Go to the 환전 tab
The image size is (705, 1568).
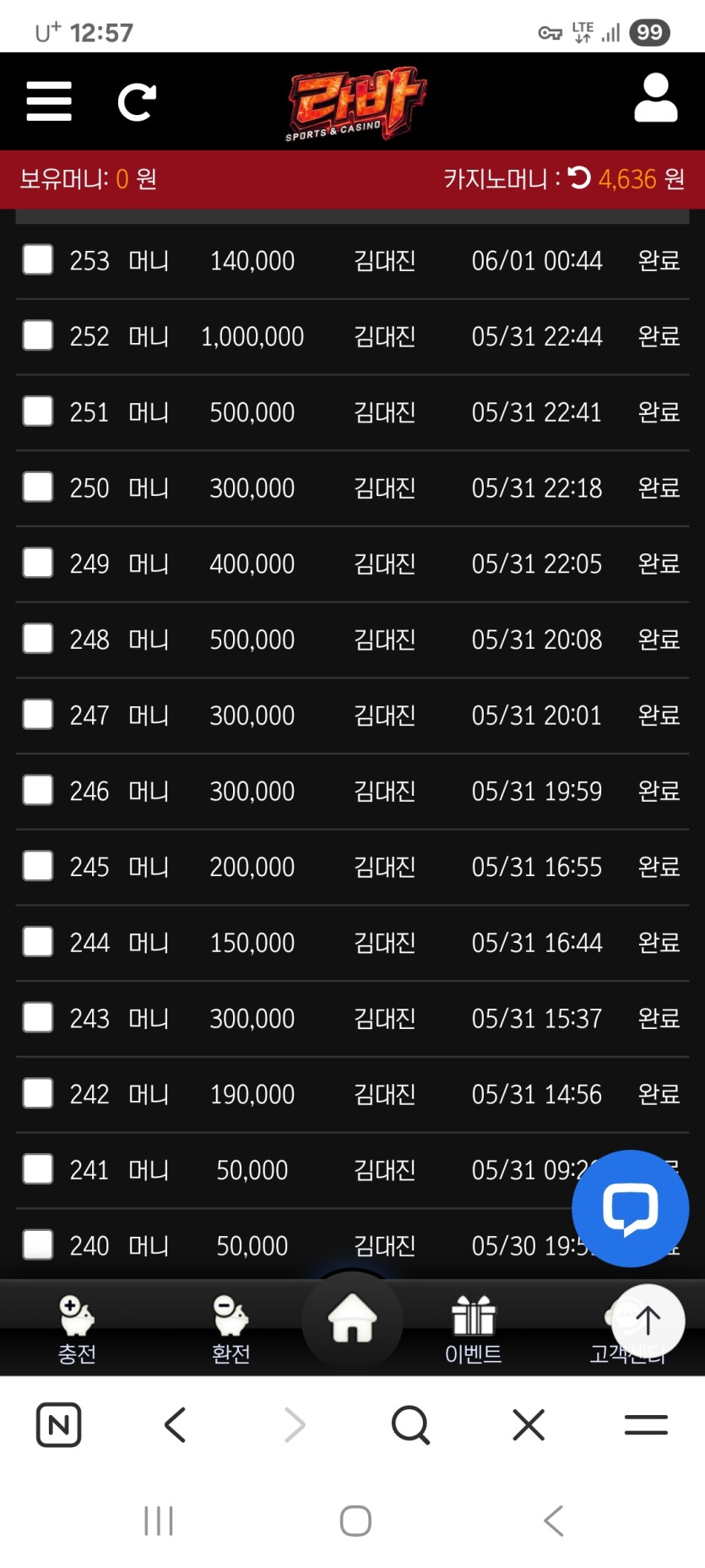(x=230, y=1330)
